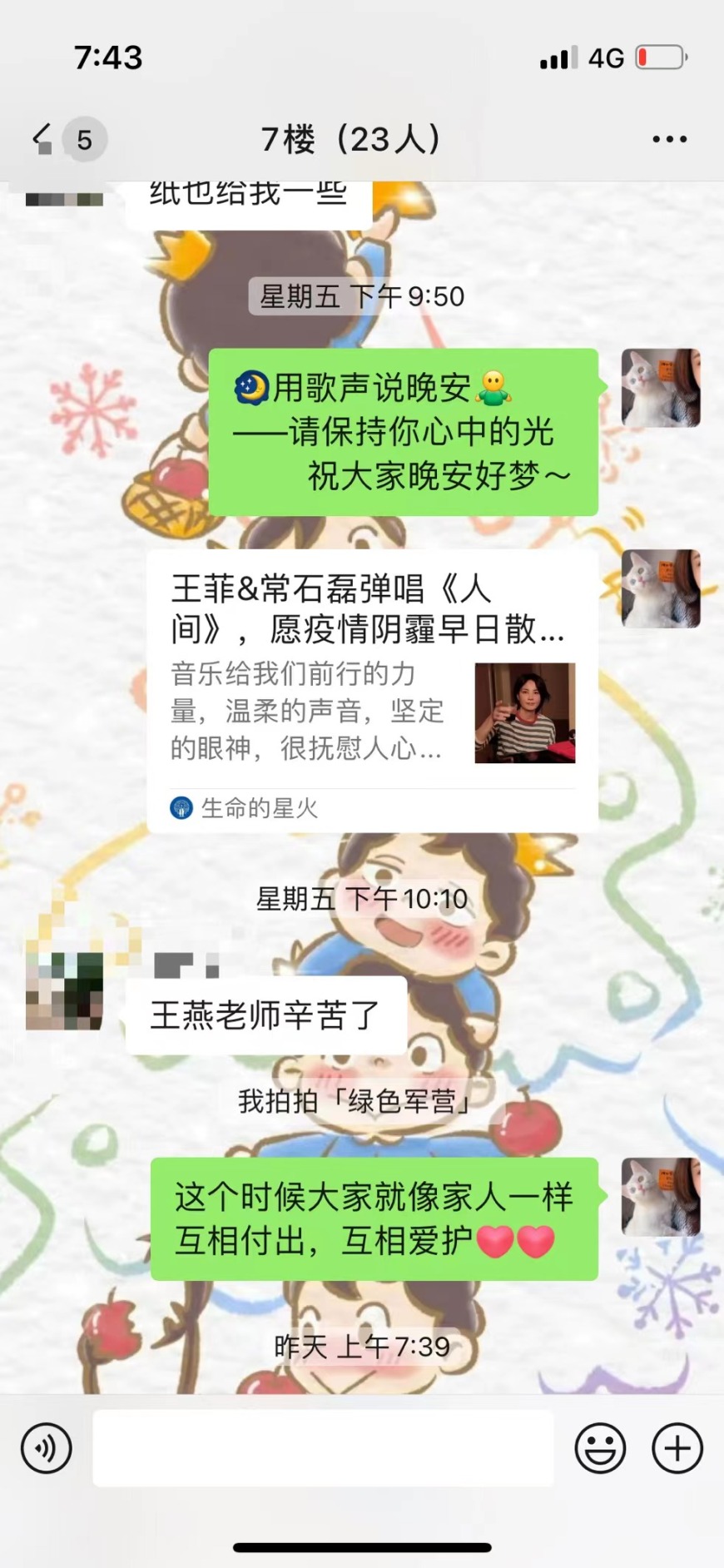Switch to voice message input
The image size is (724, 1568).
(x=47, y=1448)
